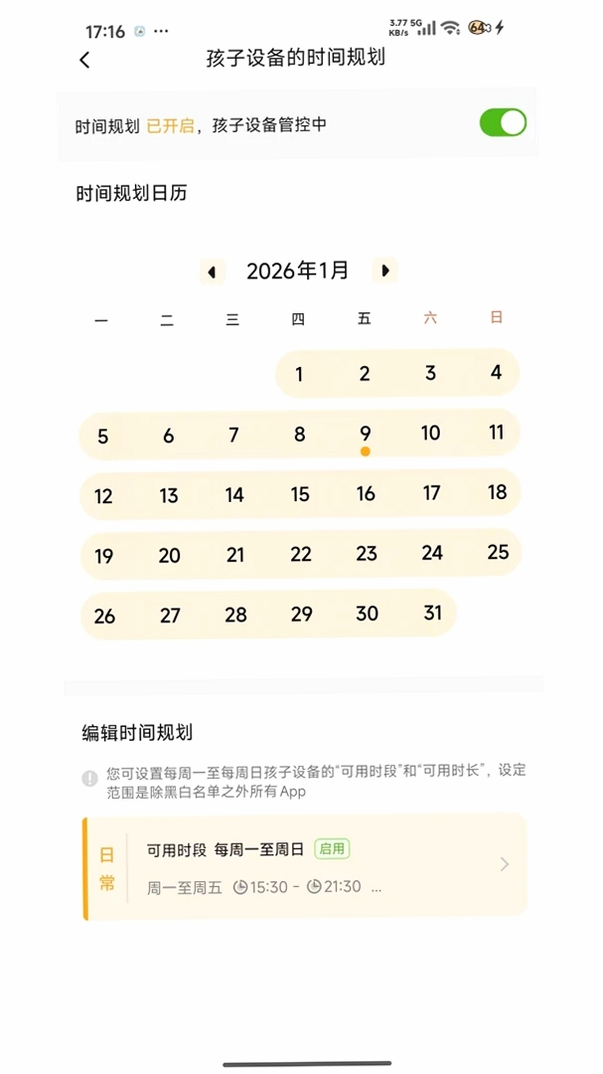Select January 1 in the calendar
Image resolution: width=603 pixels, height=1074 pixels.
coord(299,375)
